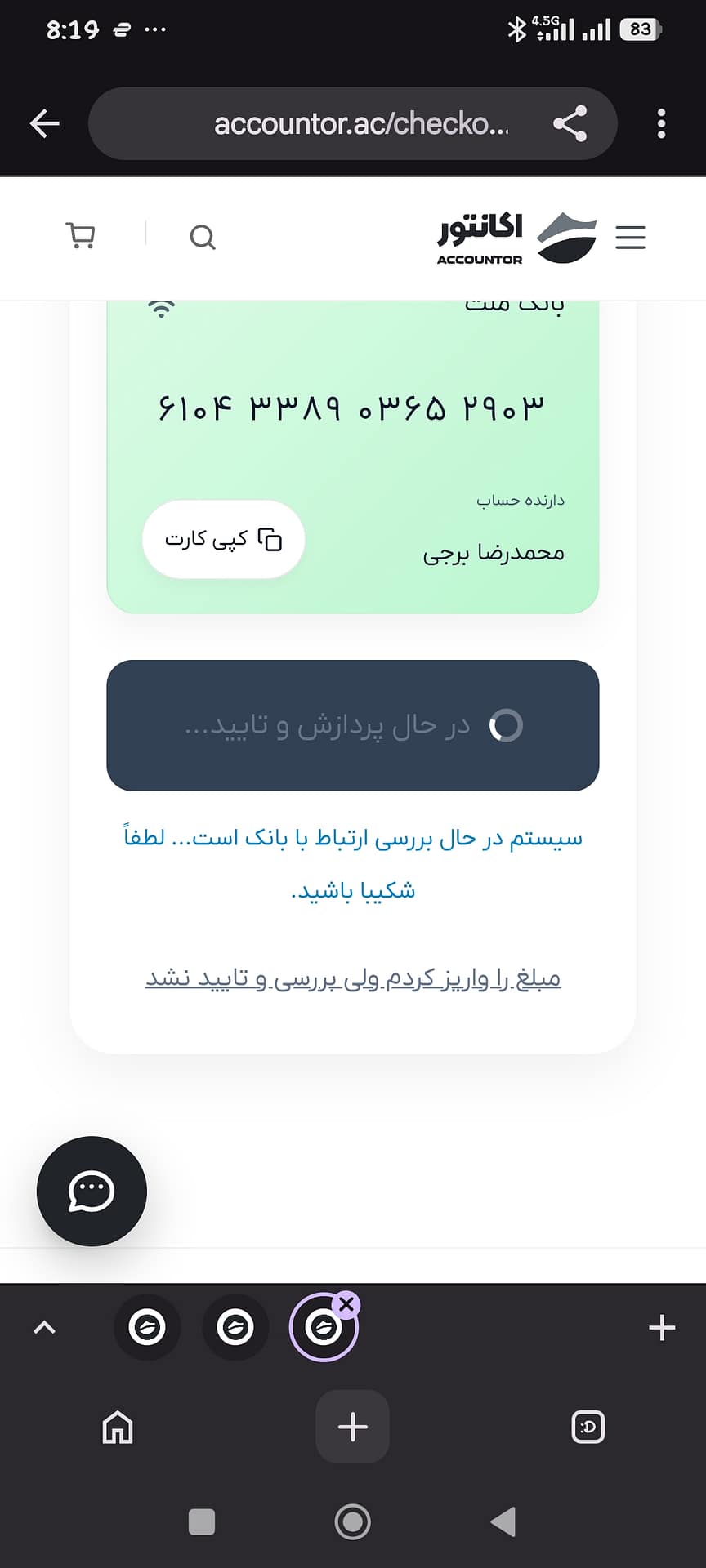Copy the card number with کپی کارت
The width and height of the screenshot is (706, 1568).
click(224, 539)
